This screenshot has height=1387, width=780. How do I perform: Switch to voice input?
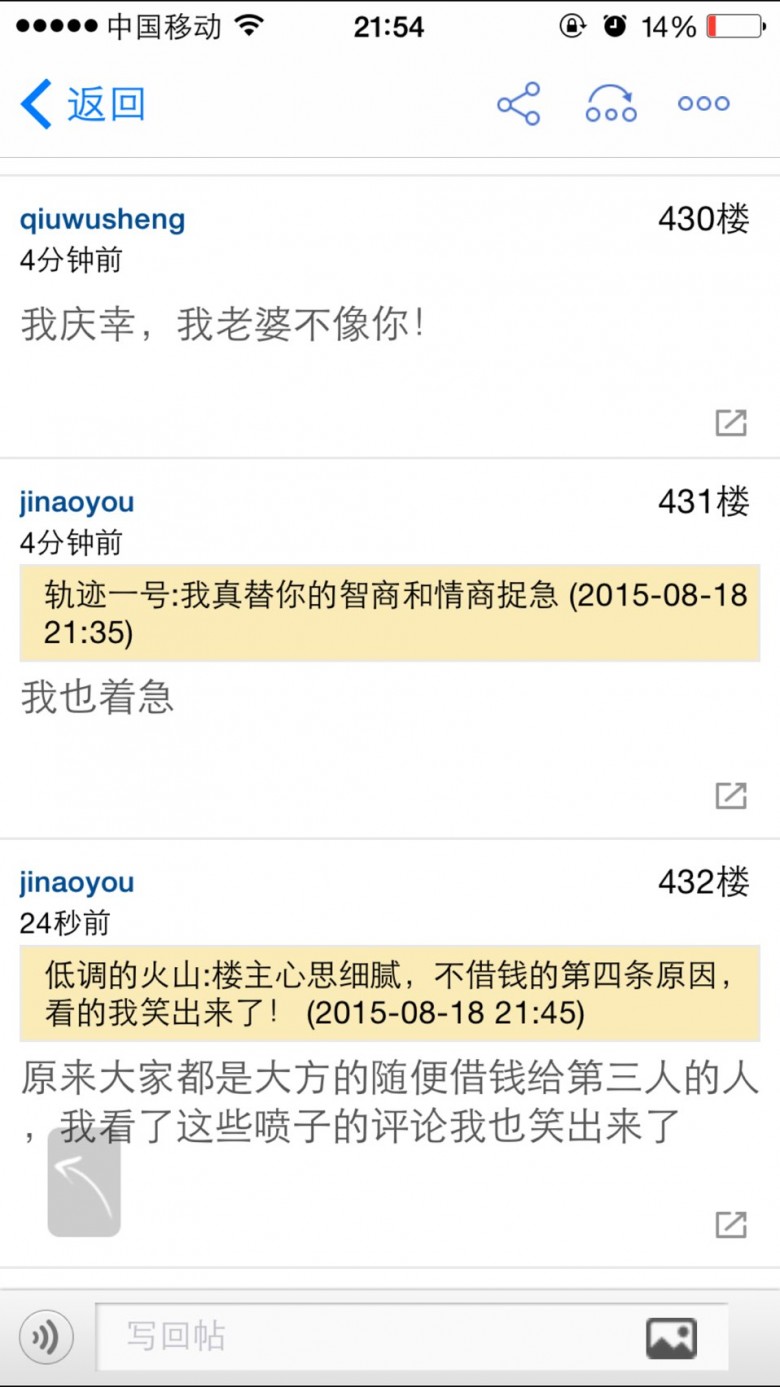(x=46, y=1337)
